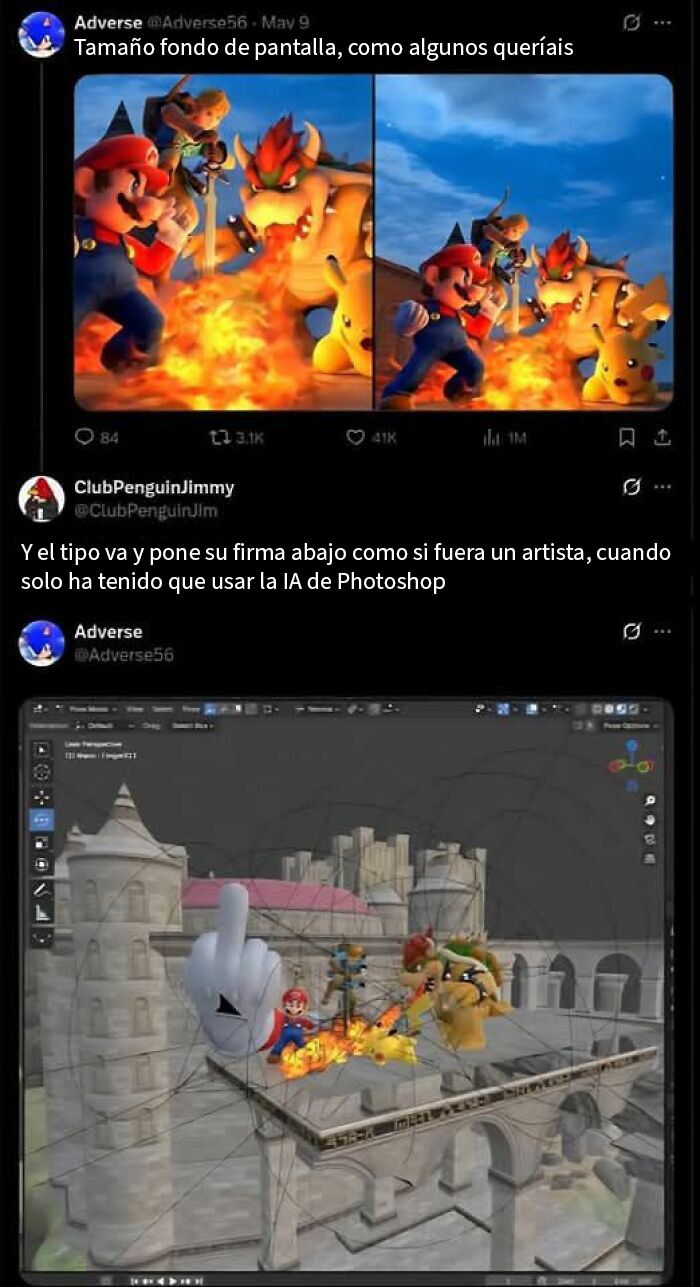Tap the Grok icon on the May 9 tweet

(631, 22)
